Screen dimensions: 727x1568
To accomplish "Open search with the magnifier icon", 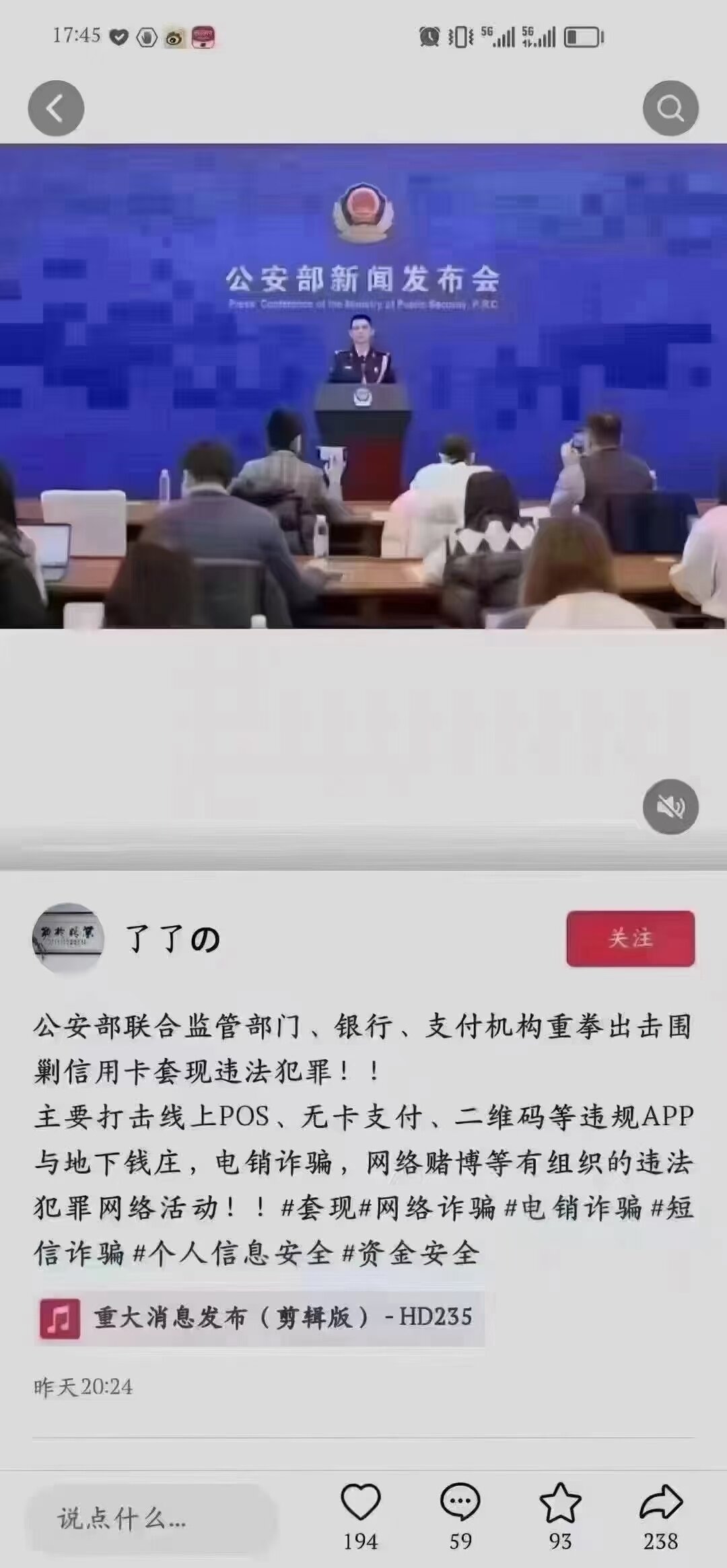I will (x=670, y=108).
